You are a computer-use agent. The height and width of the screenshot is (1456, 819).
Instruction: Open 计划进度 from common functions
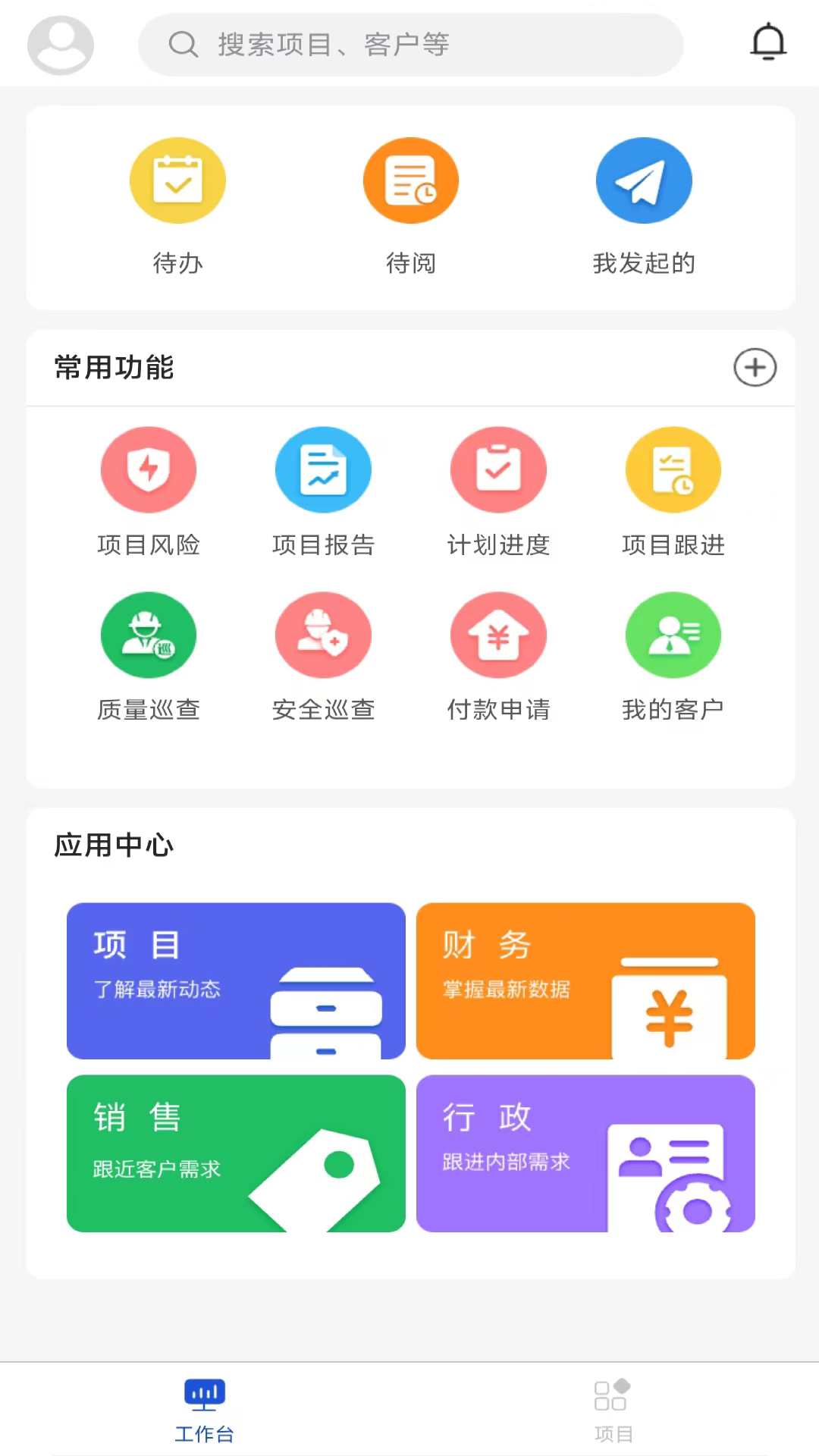[x=498, y=493]
